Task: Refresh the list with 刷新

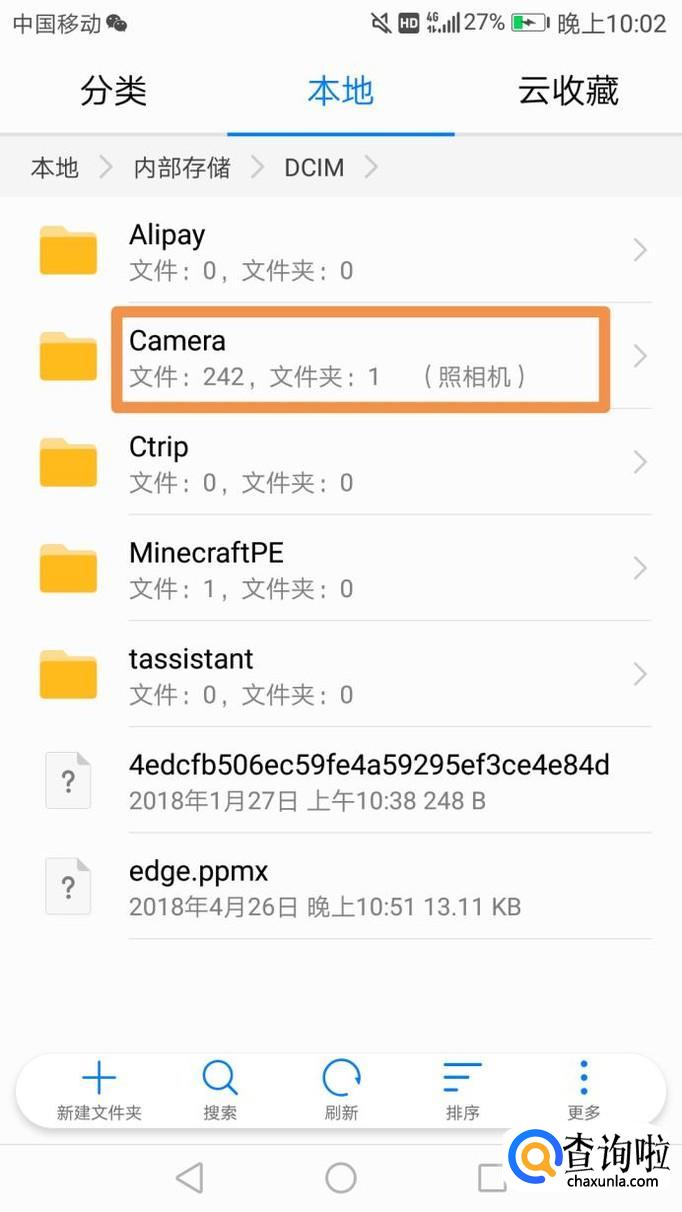Action: 341,1090
